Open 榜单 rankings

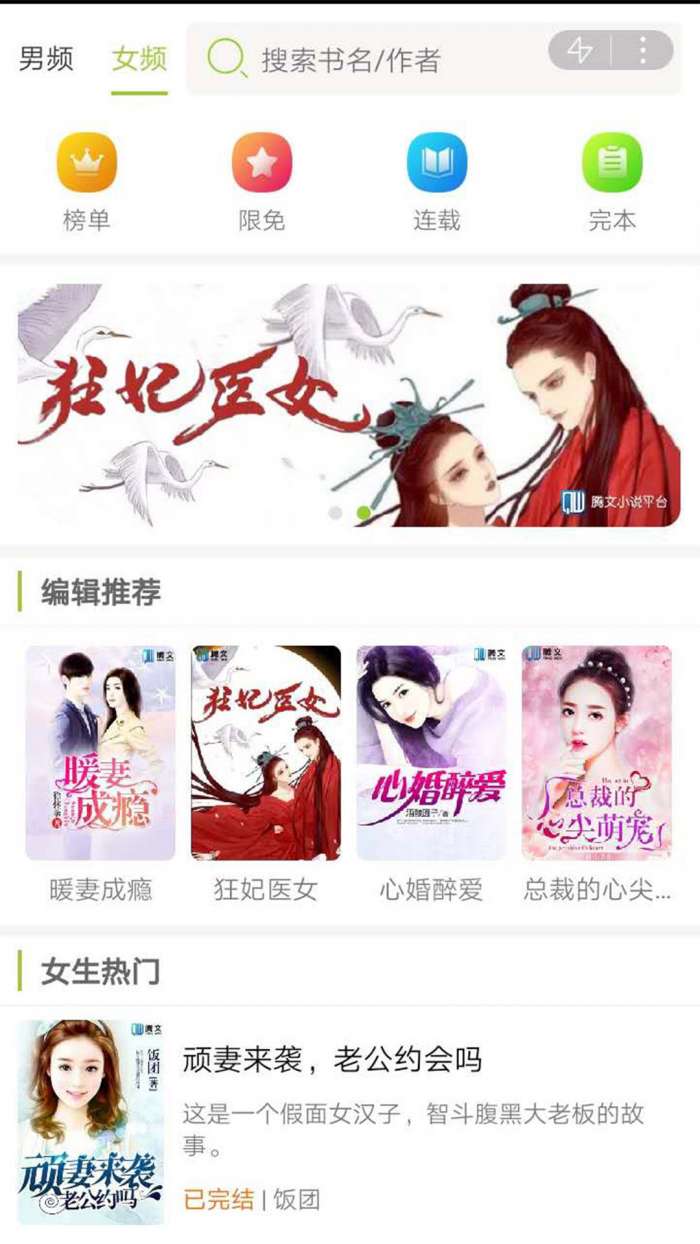coord(87,180)
